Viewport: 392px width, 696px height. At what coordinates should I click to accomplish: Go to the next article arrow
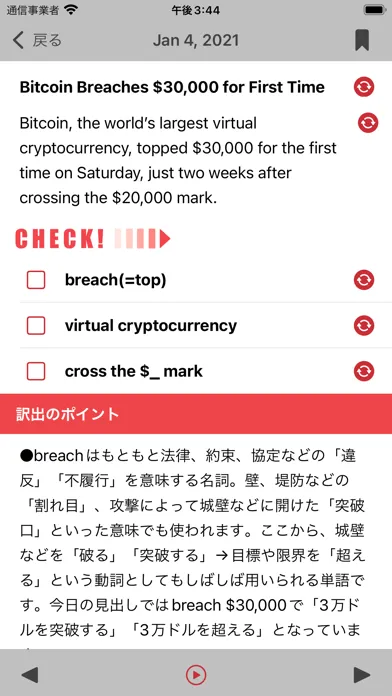coord(362,676)
